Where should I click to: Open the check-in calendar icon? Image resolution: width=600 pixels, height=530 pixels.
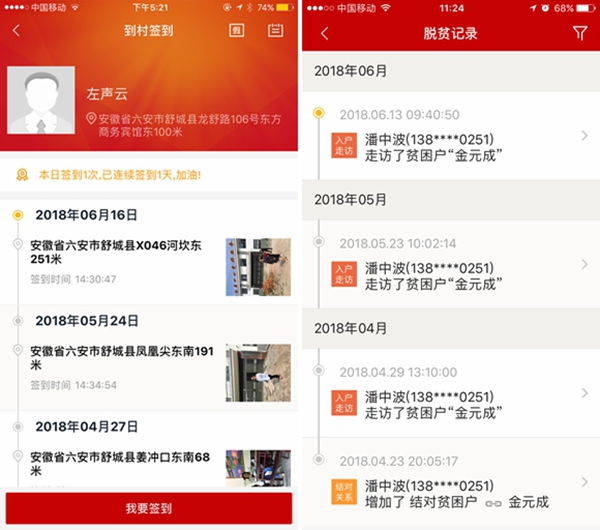click(276, 31)
